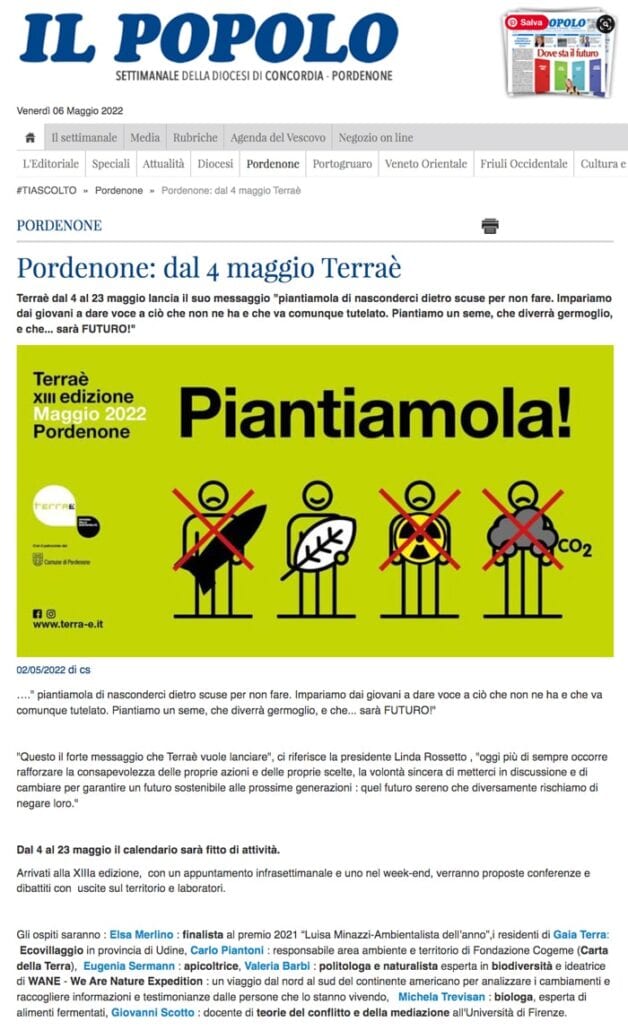This screenshot has width=628, height=1030.
Task: Open the Media section
Action: 145,138
